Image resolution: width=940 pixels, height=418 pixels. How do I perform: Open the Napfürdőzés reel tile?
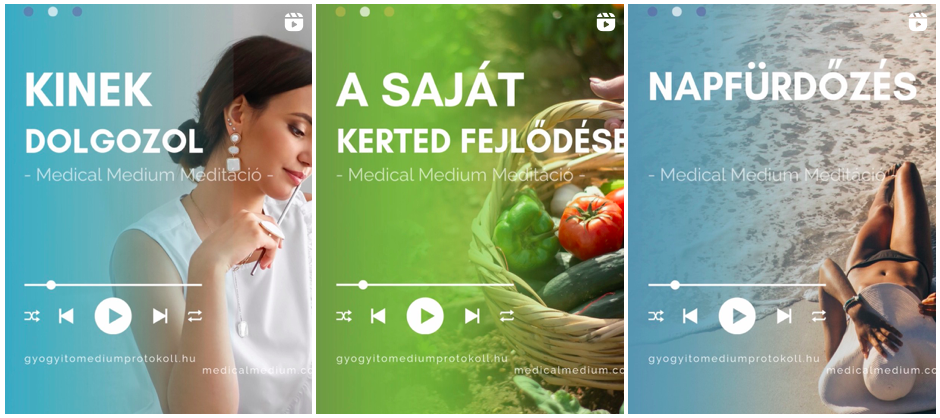point(782,210)
